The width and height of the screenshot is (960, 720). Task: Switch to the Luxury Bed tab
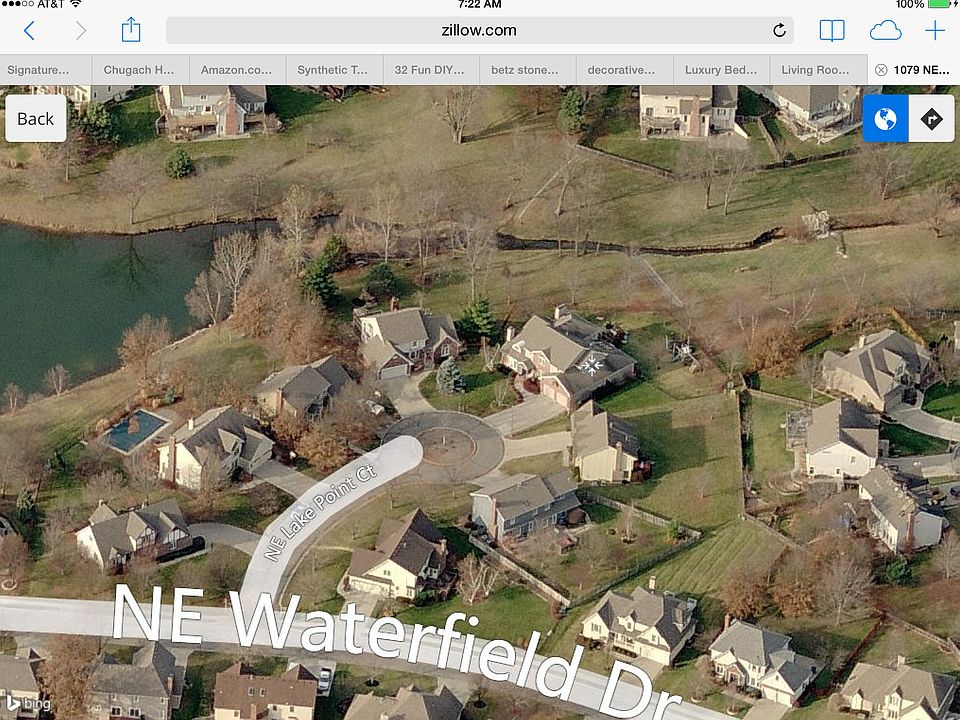720,70
